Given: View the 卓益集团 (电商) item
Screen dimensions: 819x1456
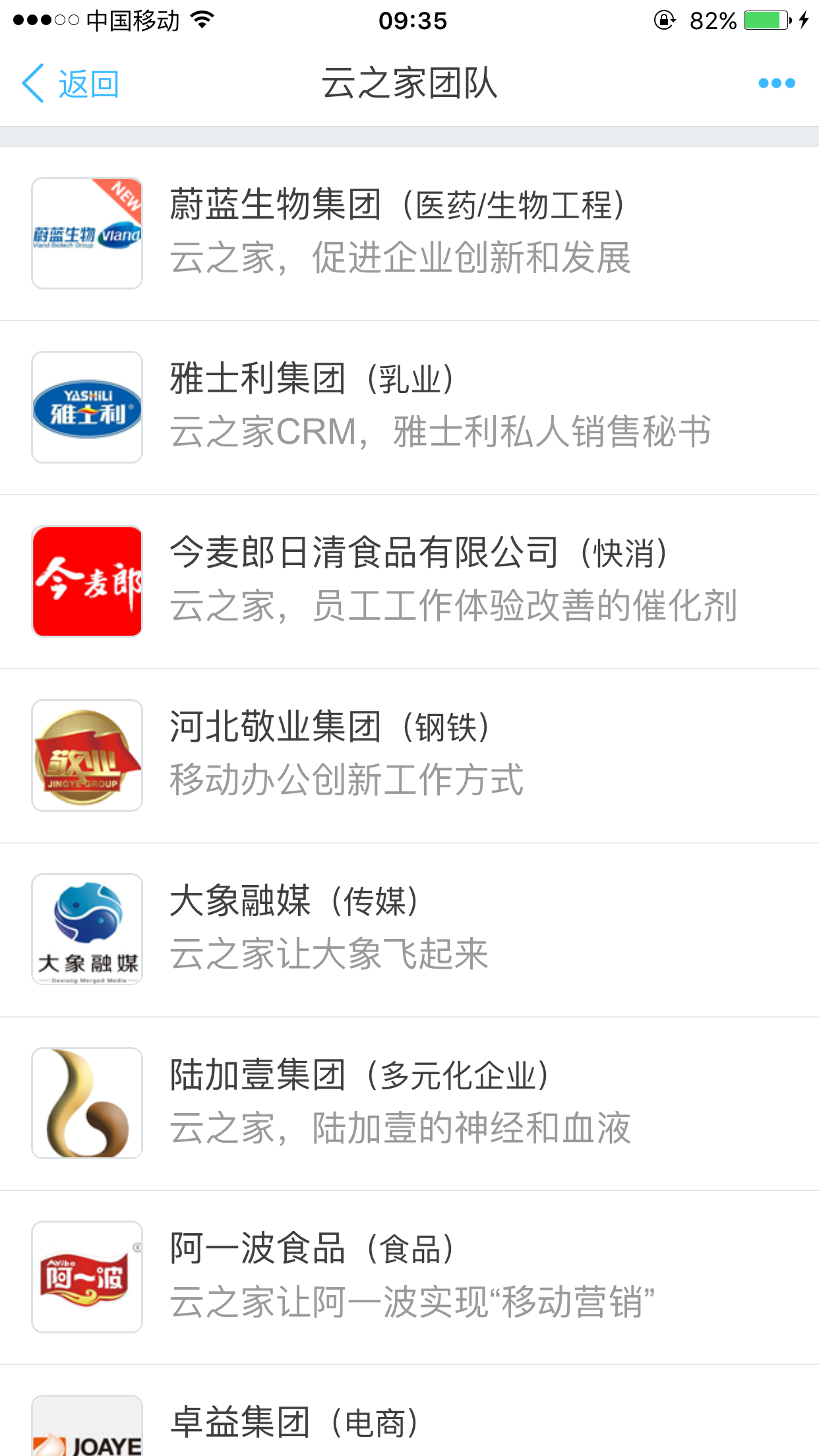Looking at the screenshot, I should click(409, 1424).
